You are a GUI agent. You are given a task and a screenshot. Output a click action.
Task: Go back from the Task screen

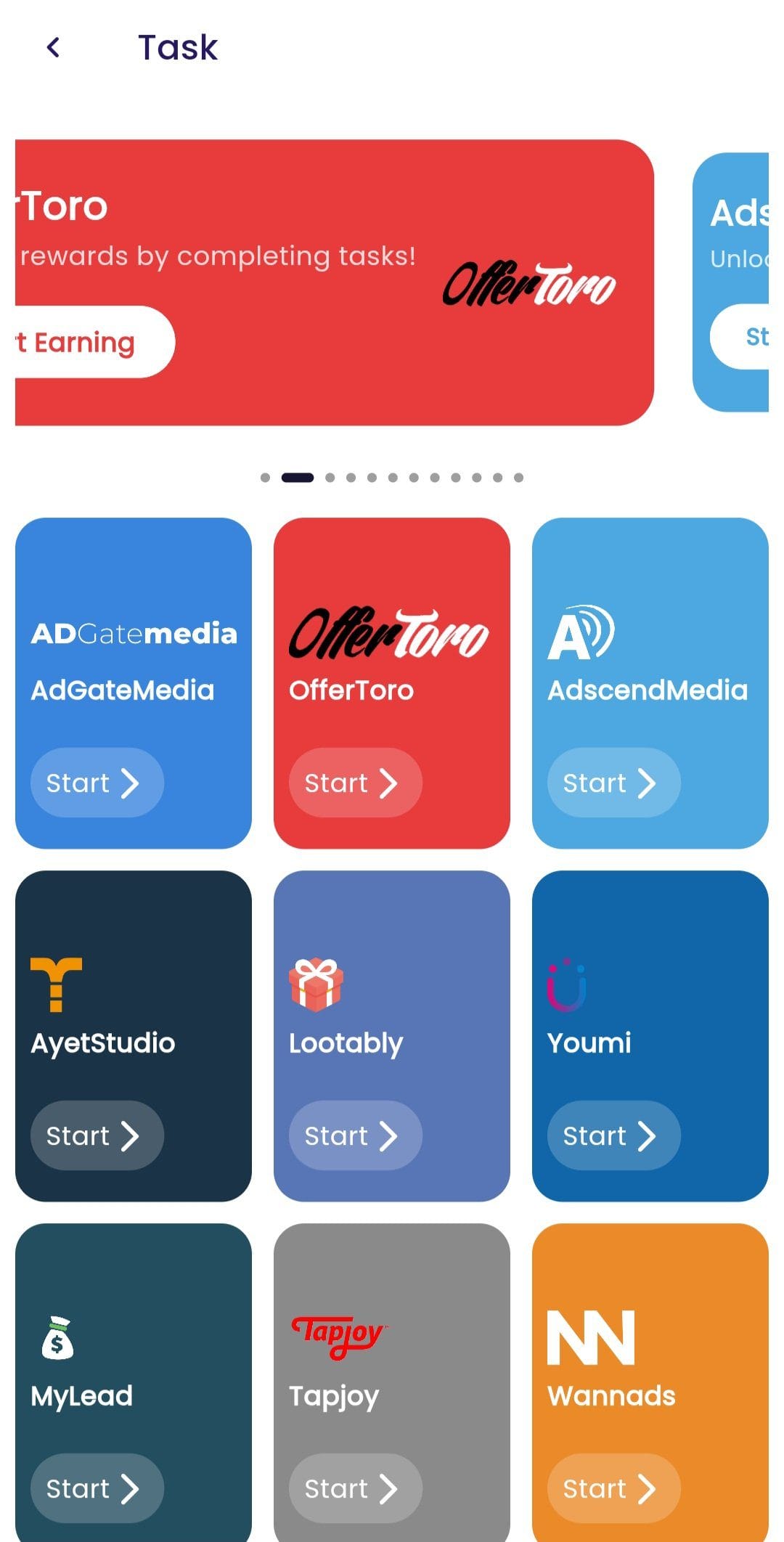click(53, 48)
